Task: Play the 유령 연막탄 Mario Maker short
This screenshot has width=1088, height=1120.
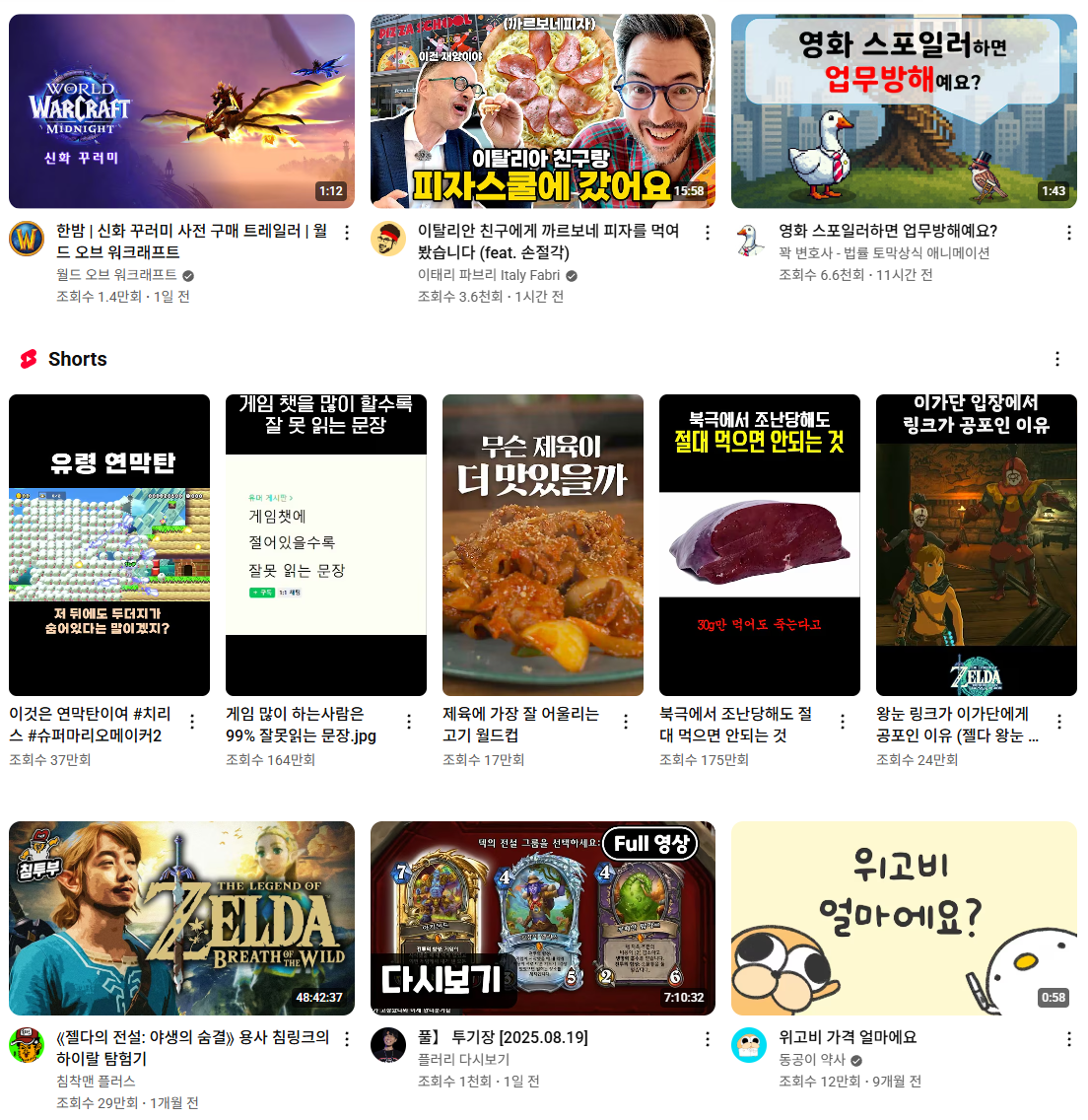Action: tap(109, 544)
